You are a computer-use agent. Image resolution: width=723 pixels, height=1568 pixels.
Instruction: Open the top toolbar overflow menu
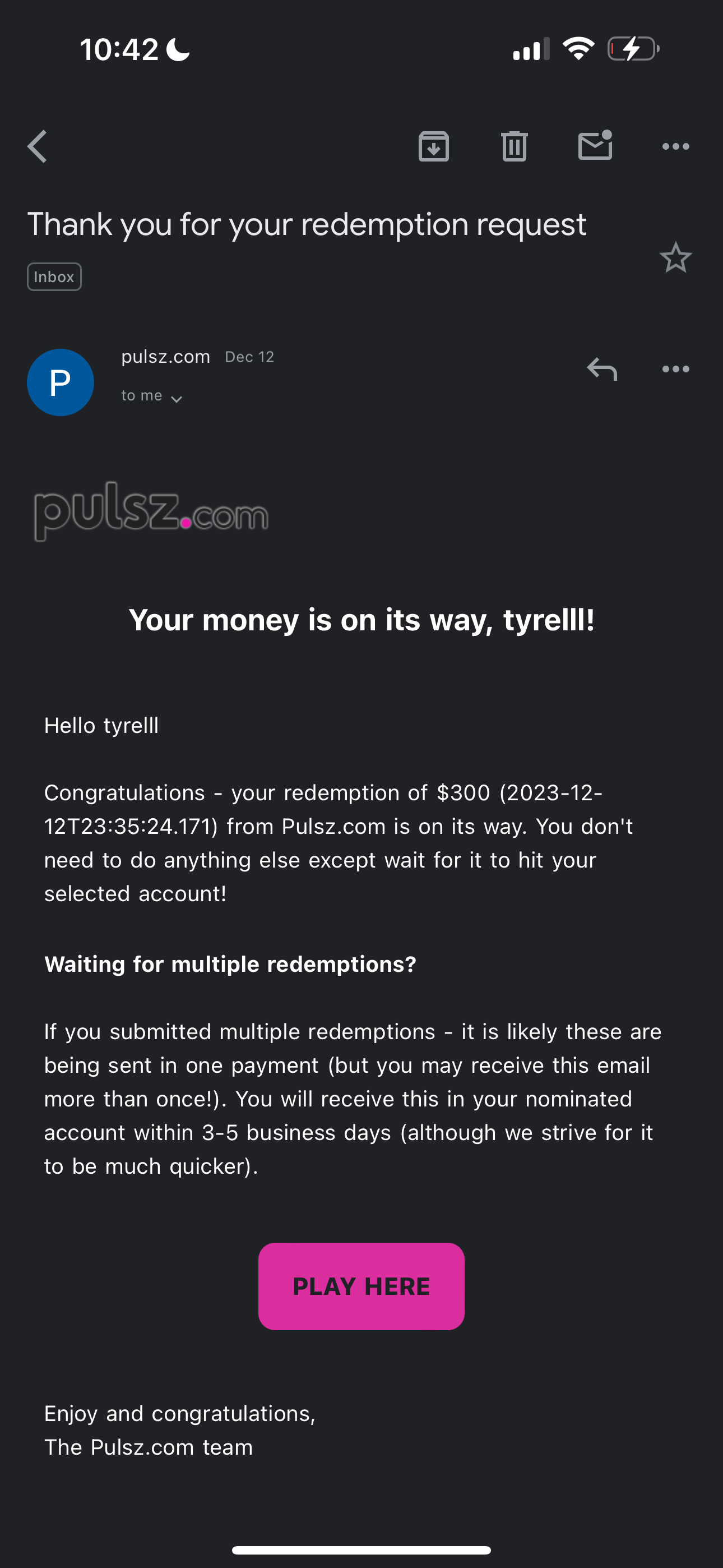click(675, 147)
